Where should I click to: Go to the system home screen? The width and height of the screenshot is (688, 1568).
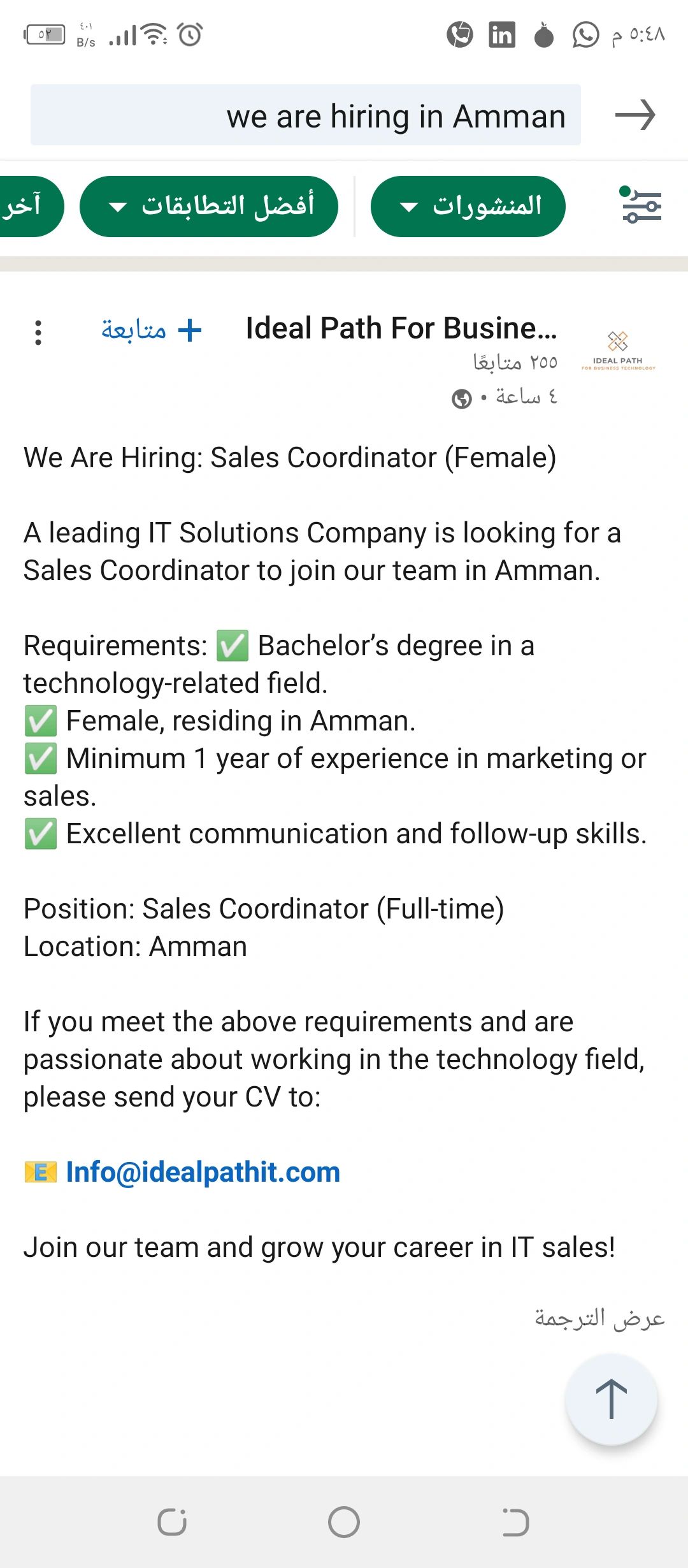click(x=344, y=1522)
